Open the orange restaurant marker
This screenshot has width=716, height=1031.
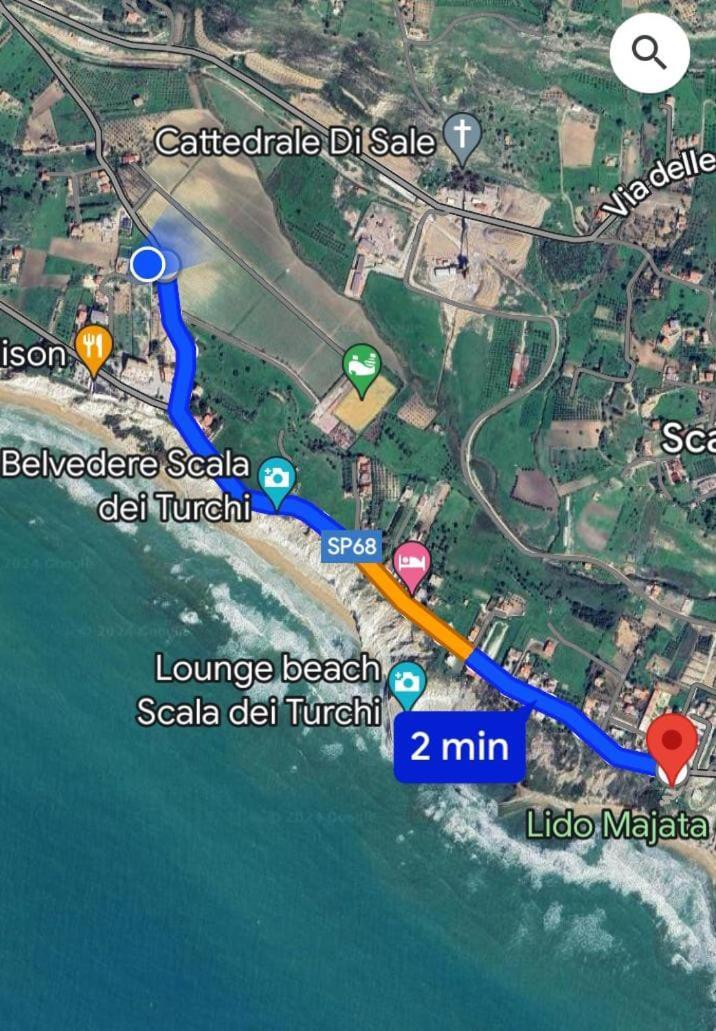pos(94,347)
